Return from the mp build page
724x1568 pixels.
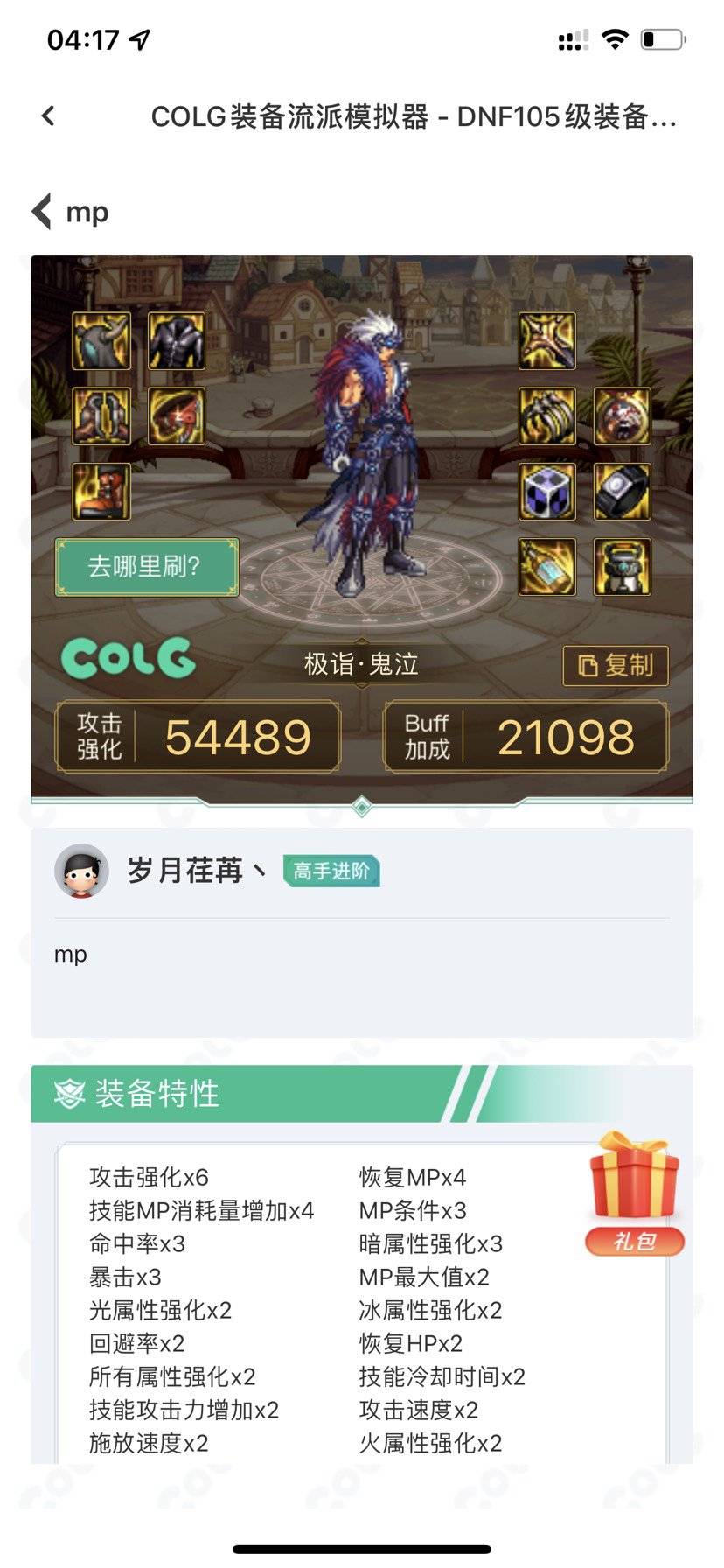pos(42,212)
